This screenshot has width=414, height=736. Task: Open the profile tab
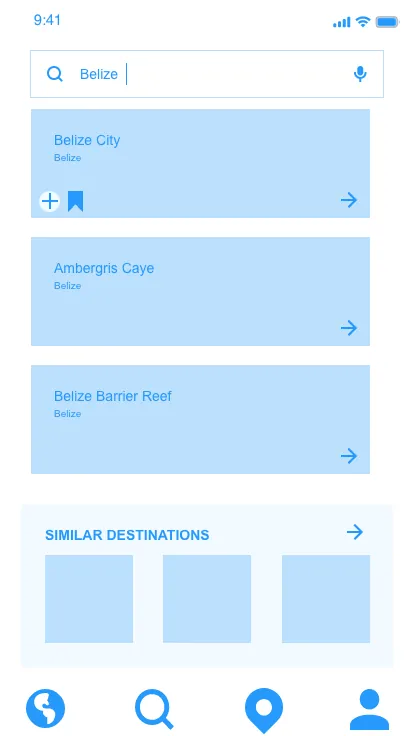[369, 709]
